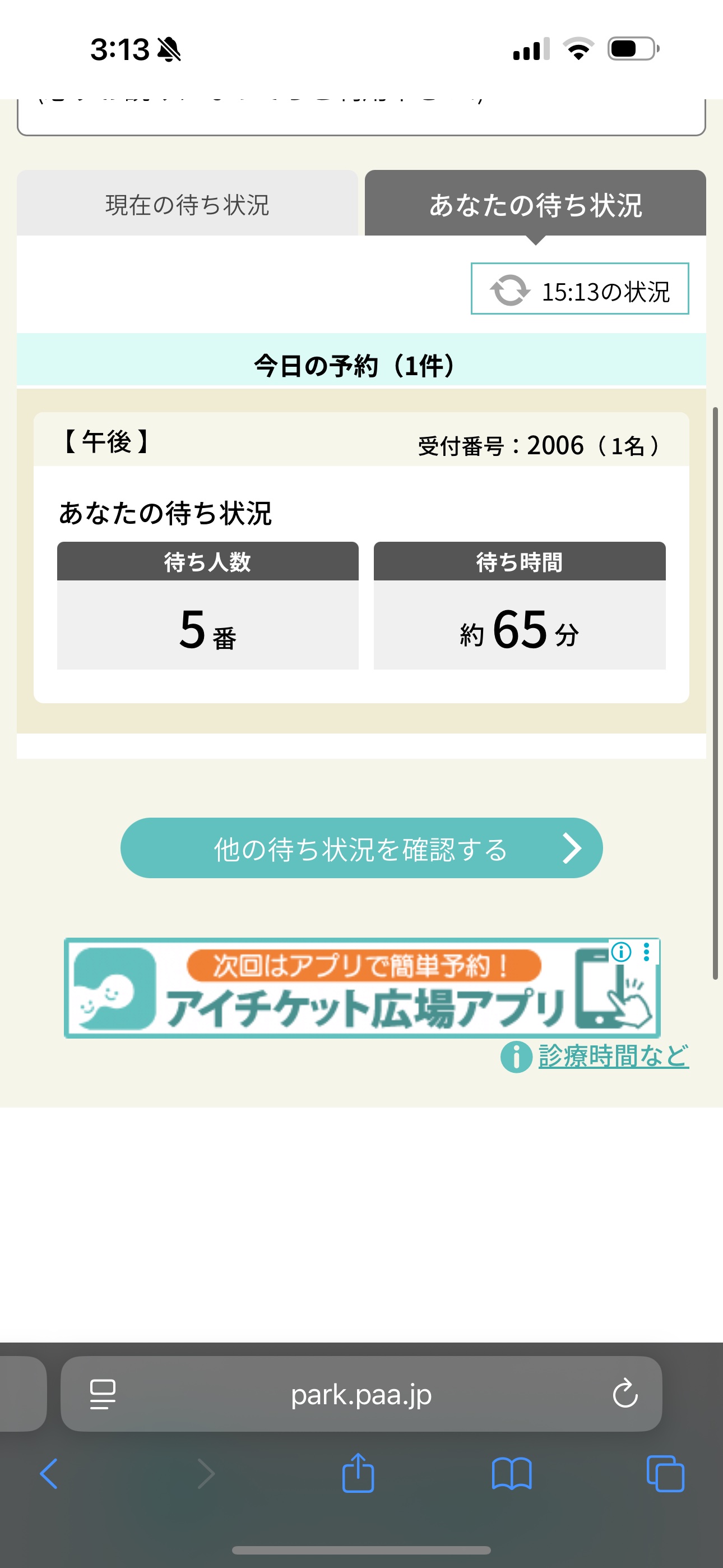Go back to the previous page in Safari
723x1568 pixels.
[x=49, y=1474]
